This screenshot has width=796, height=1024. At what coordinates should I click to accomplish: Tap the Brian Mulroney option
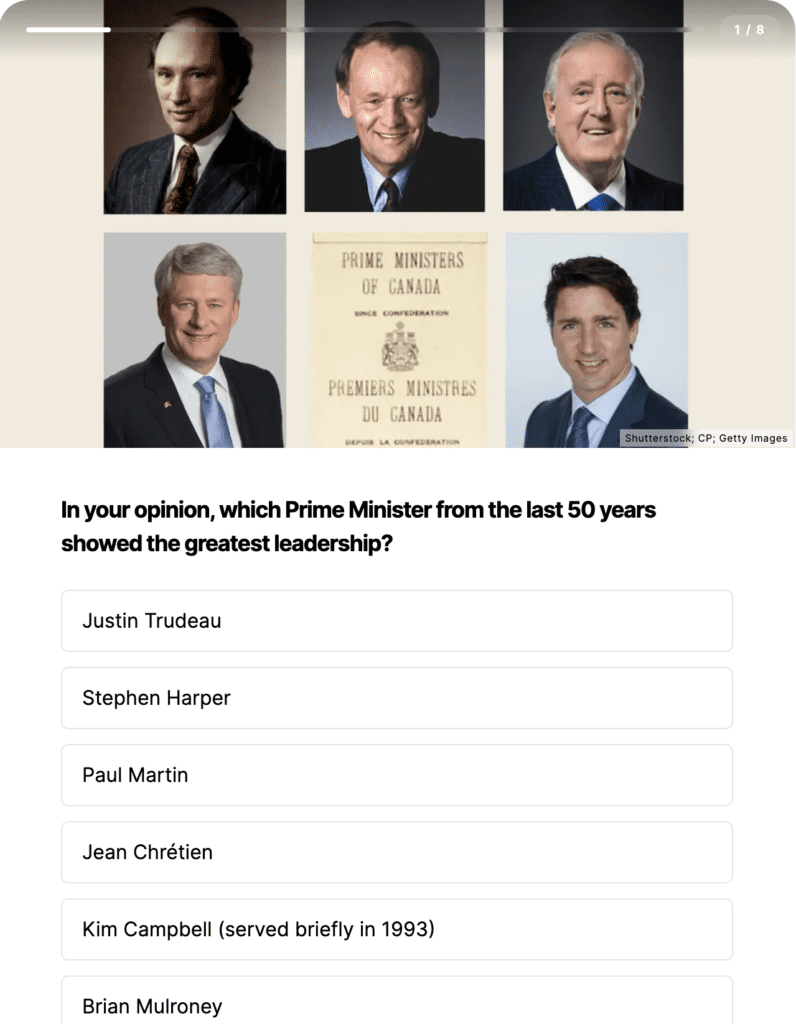pos(396,1003)
